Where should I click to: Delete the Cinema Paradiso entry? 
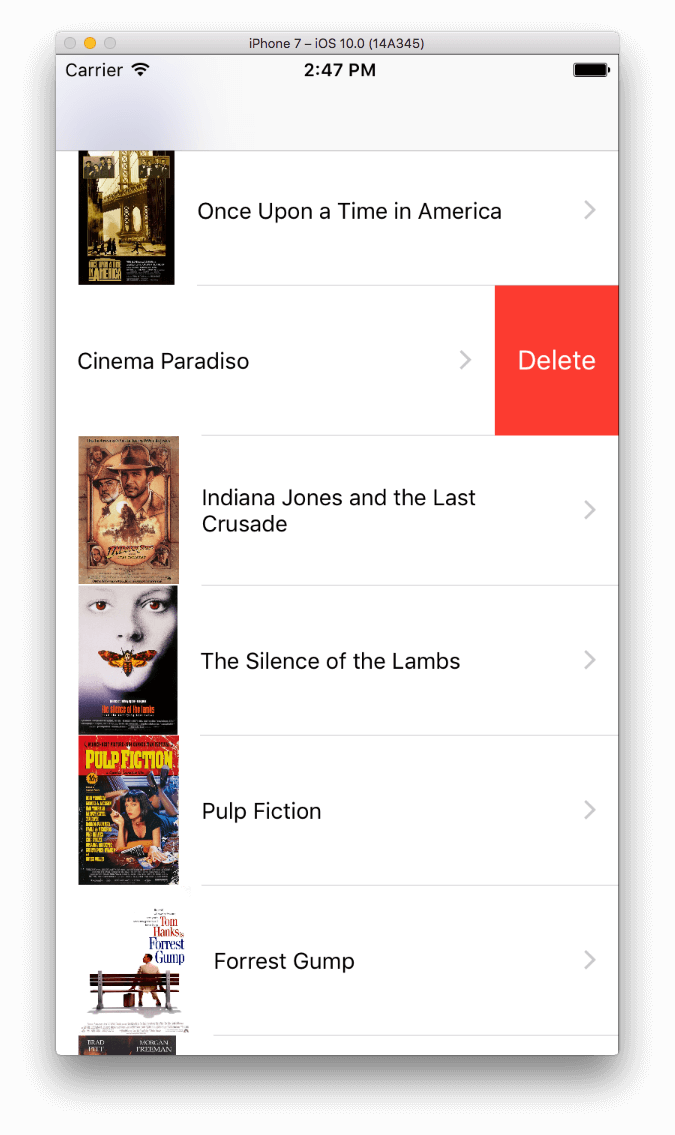coord(556,361)
